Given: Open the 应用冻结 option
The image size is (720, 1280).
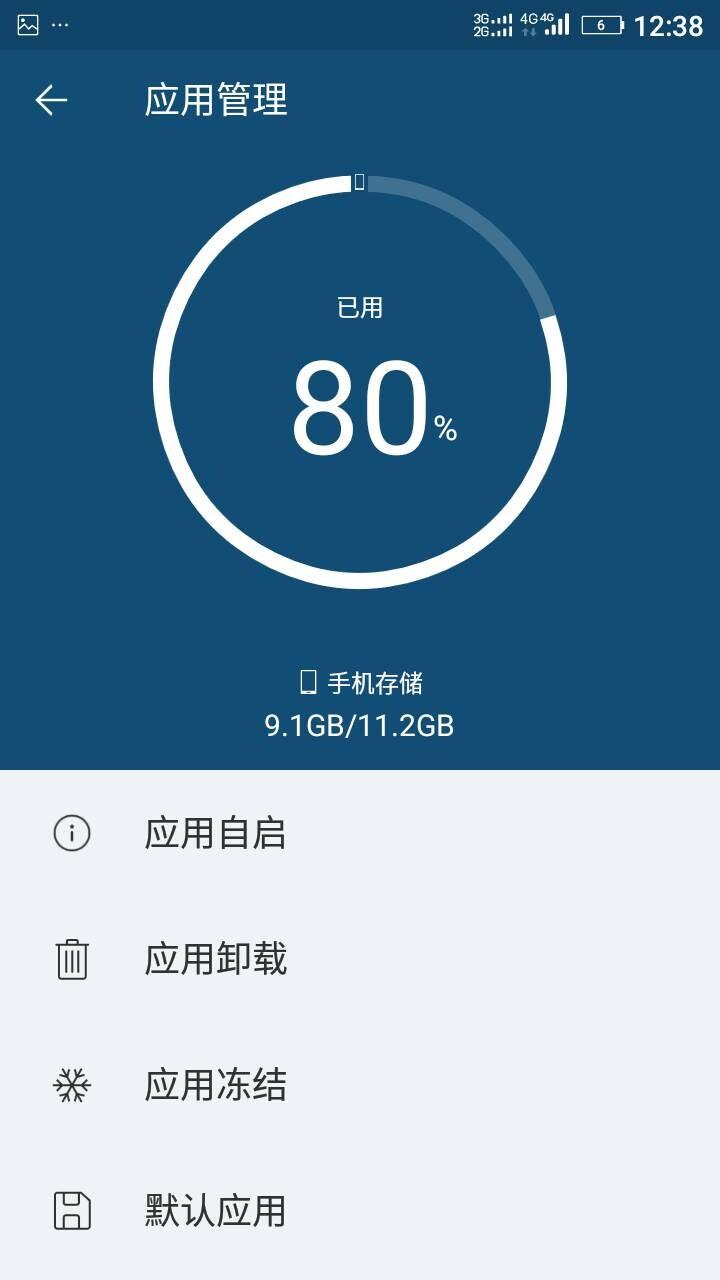Looking at the screenshot, I should (216, 1085).
